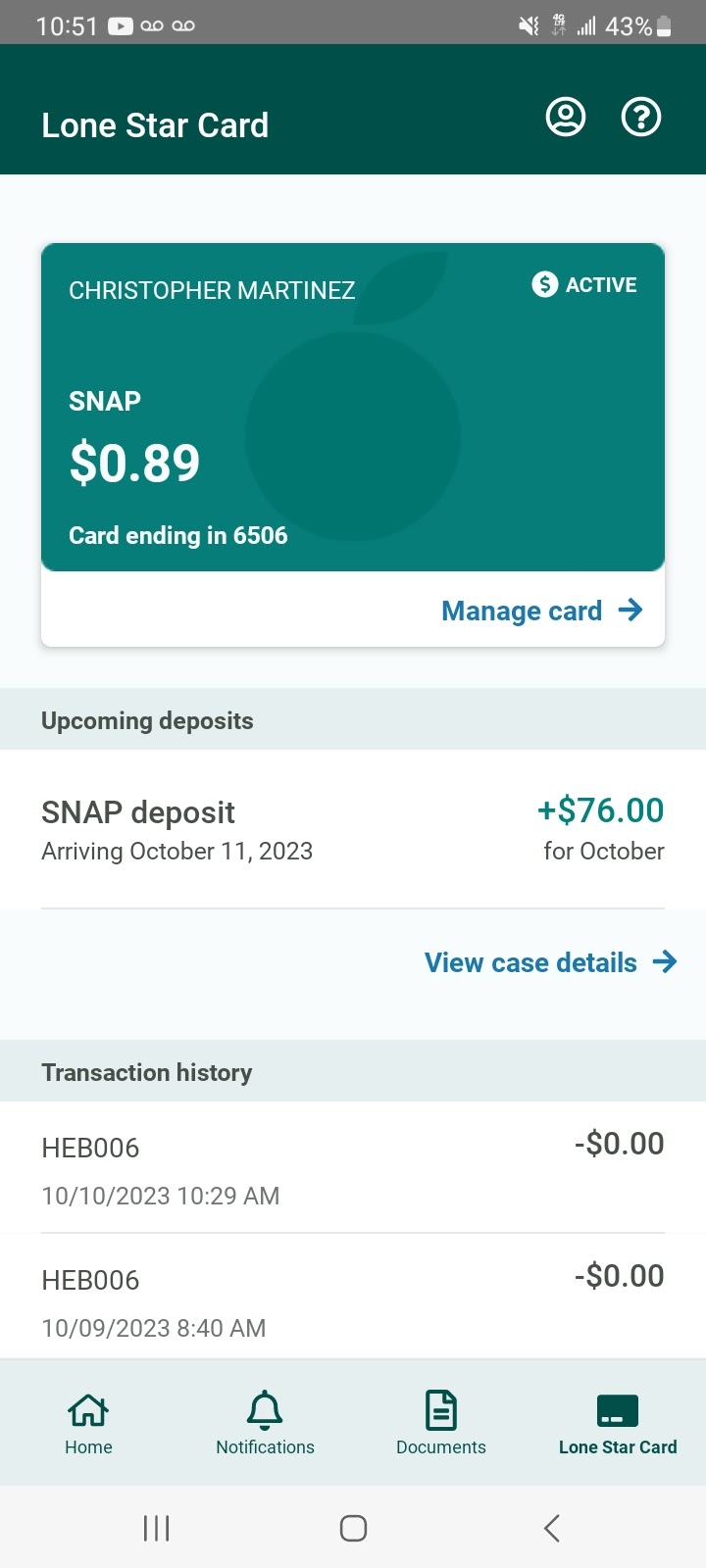Tap the system back button
This screenshot has height=1568, width=706.
pyautogui.click(x=551, y=1528)
